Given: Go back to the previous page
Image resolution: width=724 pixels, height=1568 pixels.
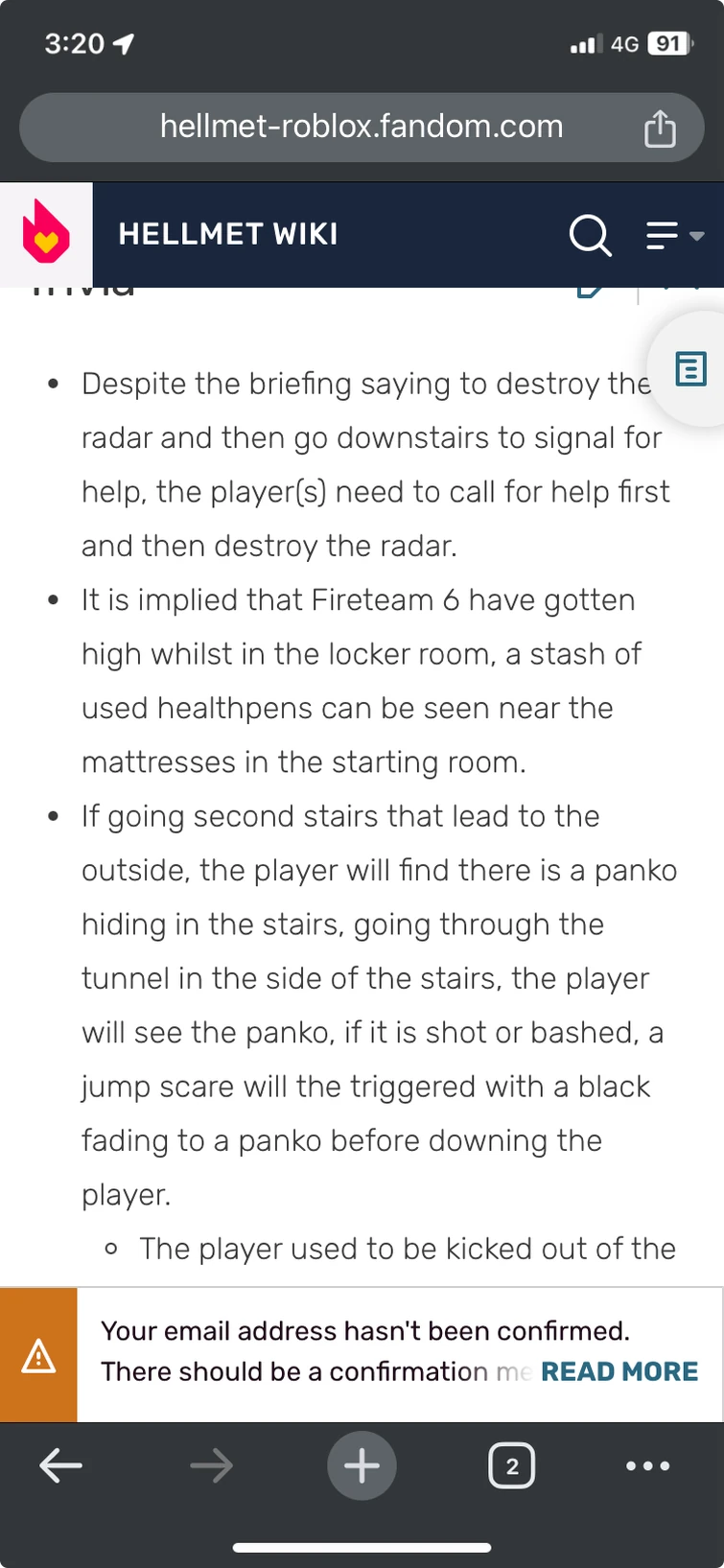Looking at the screenshot, I should 60,1465.
